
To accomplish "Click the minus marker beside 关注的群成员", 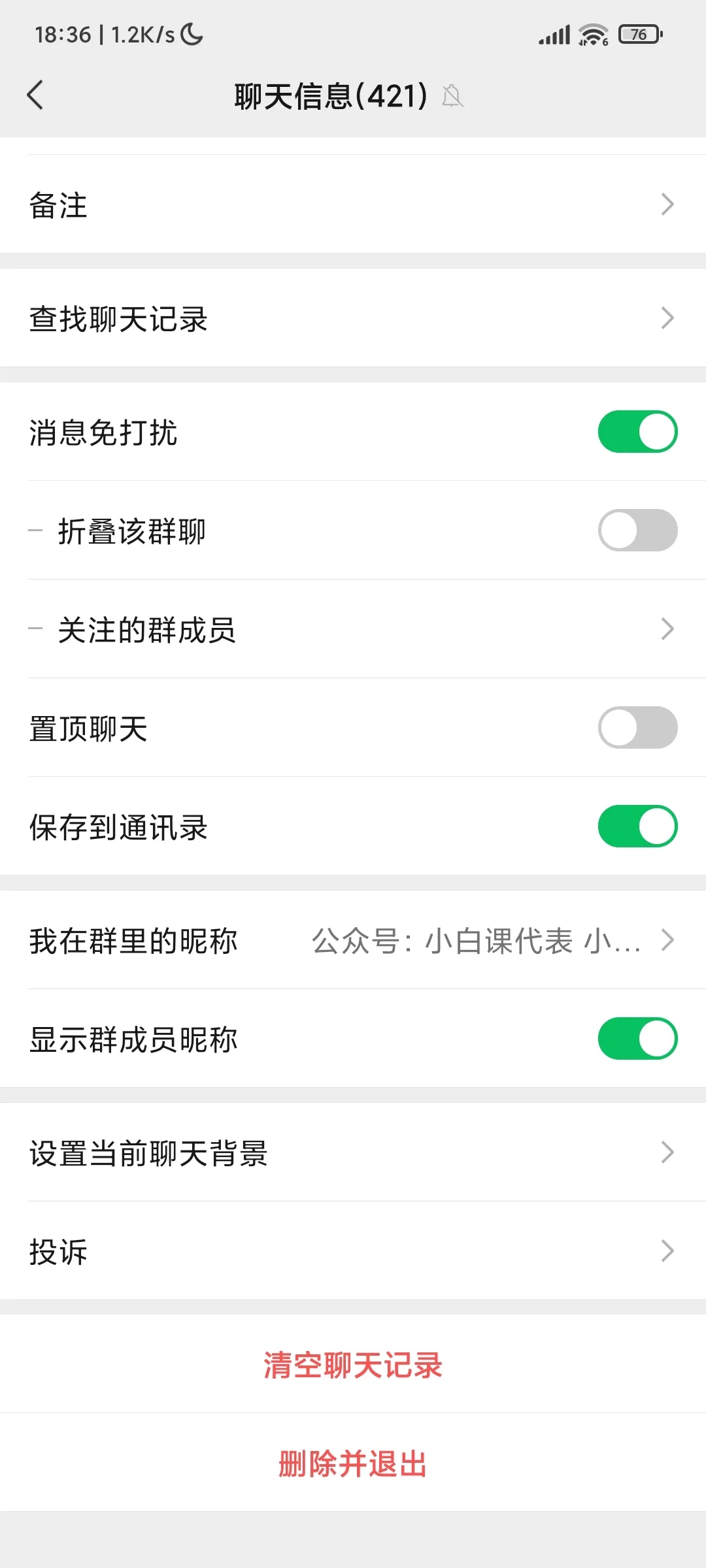I will [x=36, y=629].
